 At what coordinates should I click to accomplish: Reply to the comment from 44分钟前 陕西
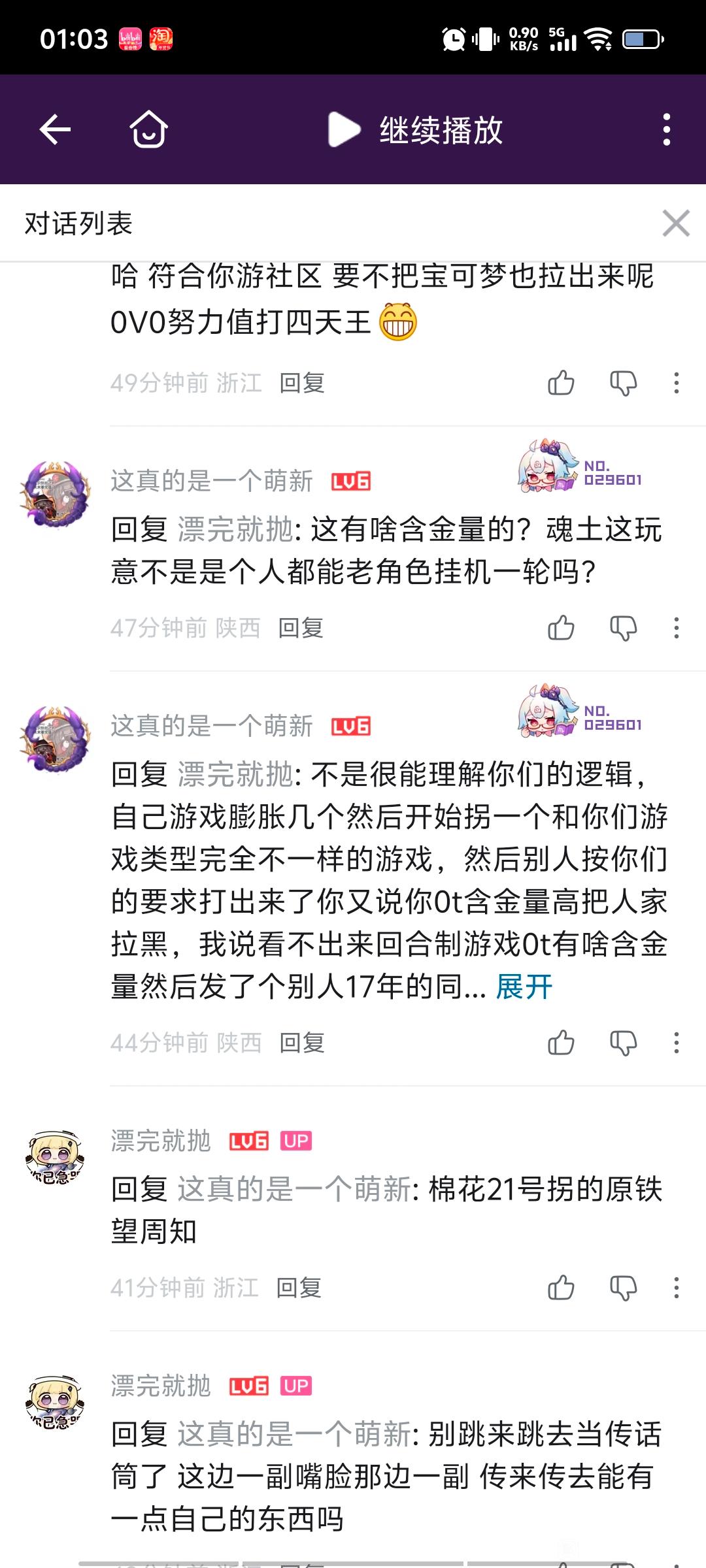302,1043
